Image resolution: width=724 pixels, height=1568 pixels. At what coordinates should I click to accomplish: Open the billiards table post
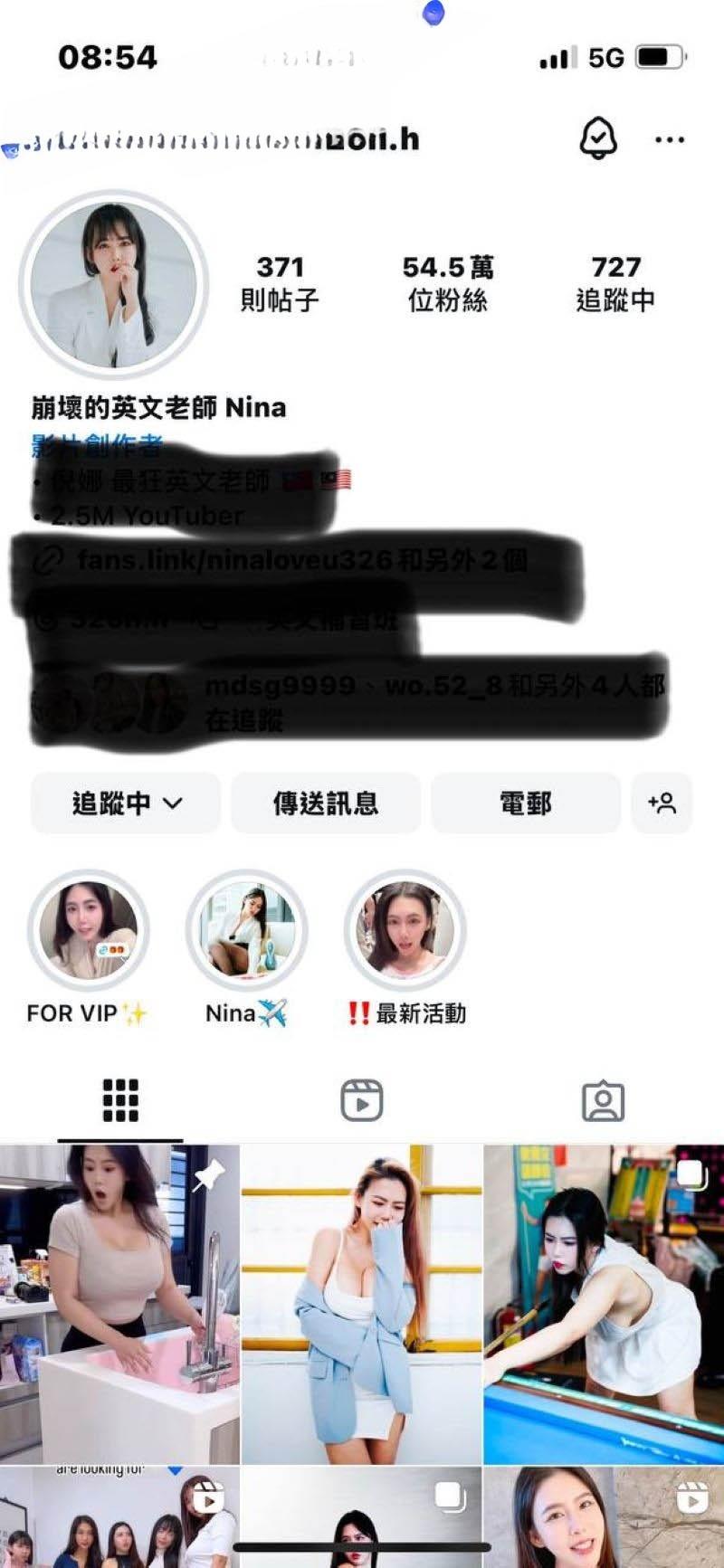pyautogui.click(x=604, y=1303)
